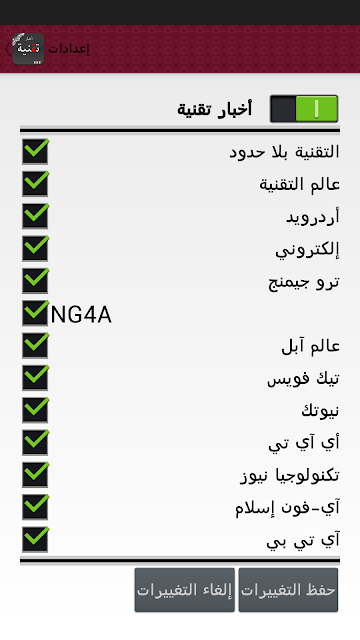Deselect تكنولوجيا نيوز source

pyautogui.click(x=36, y=475)
